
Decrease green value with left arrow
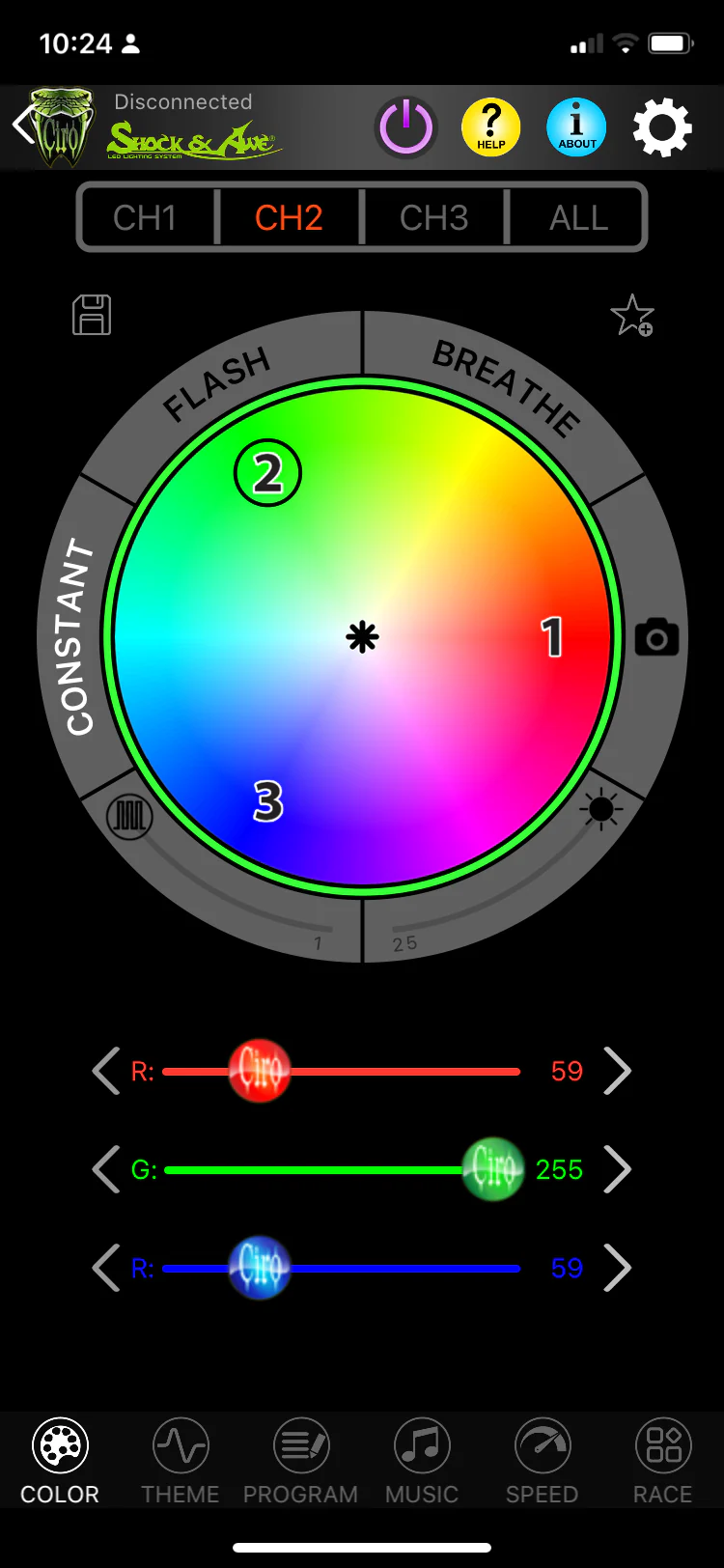point(106,1169)
